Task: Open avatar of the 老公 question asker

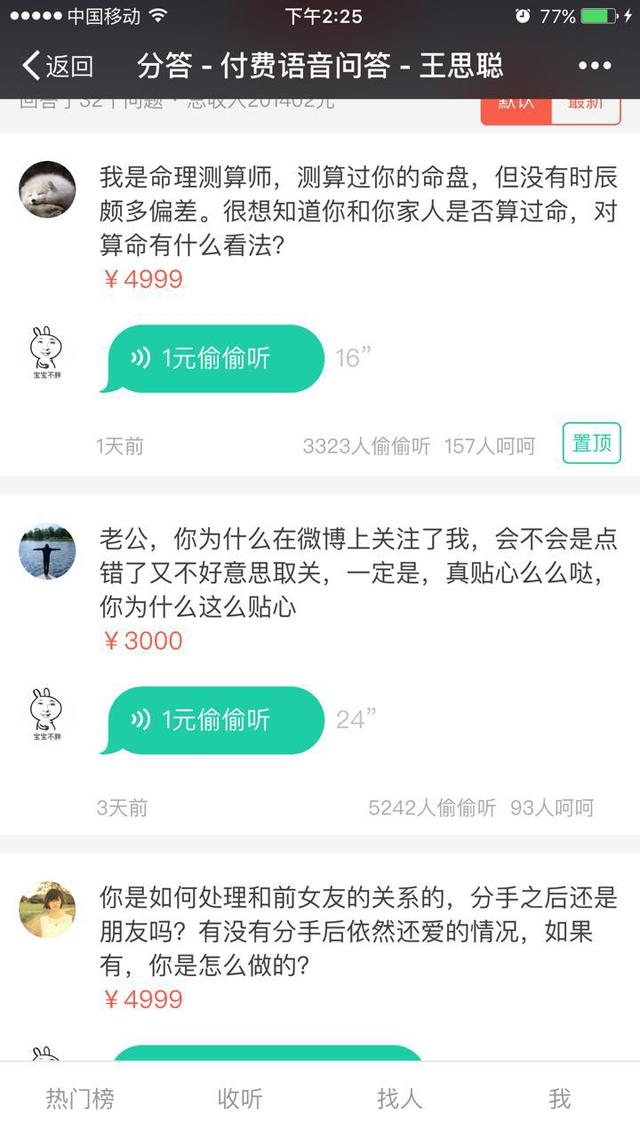Action: coord(47,551)
